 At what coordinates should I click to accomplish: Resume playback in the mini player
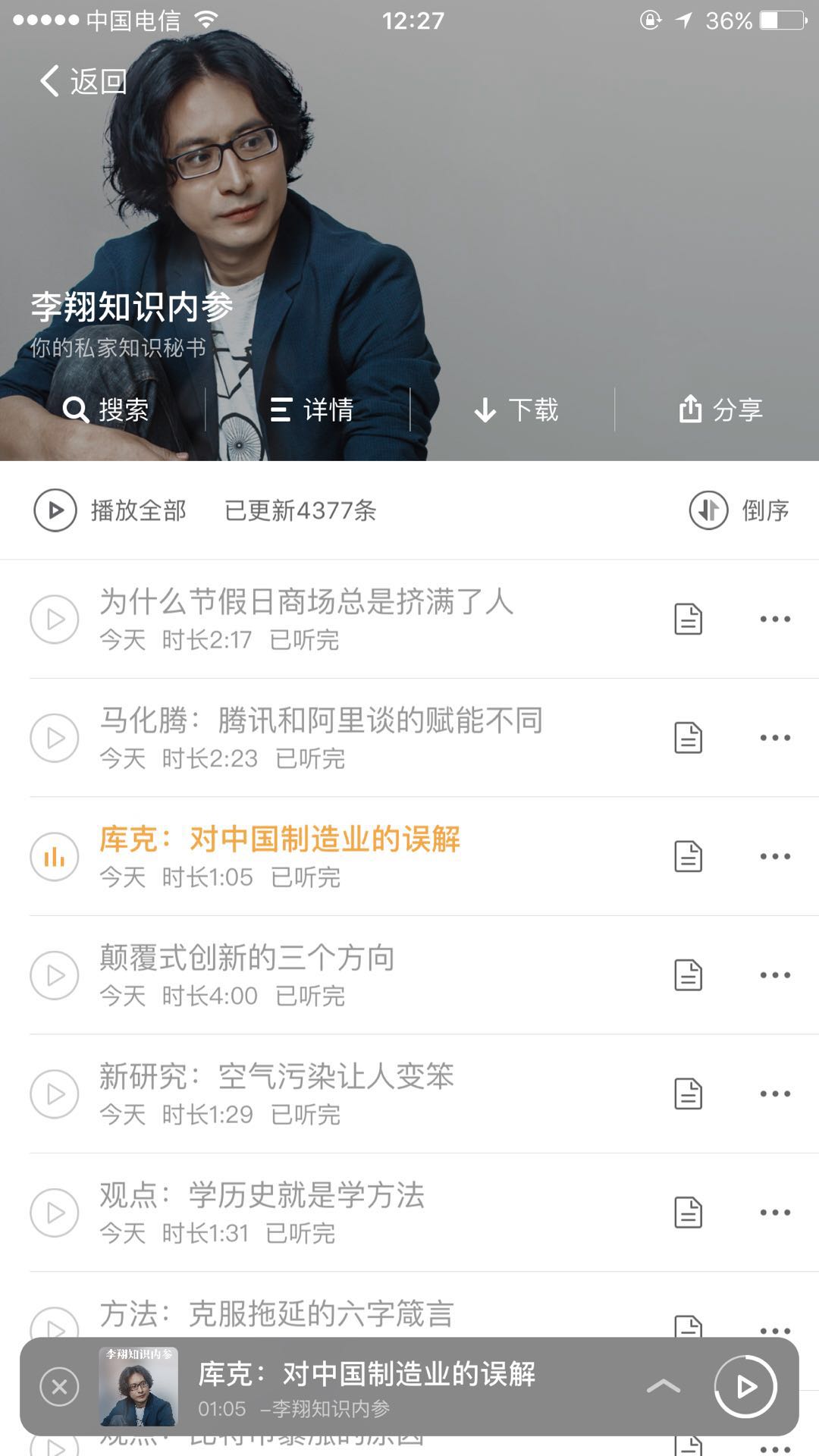point(745,1387)
